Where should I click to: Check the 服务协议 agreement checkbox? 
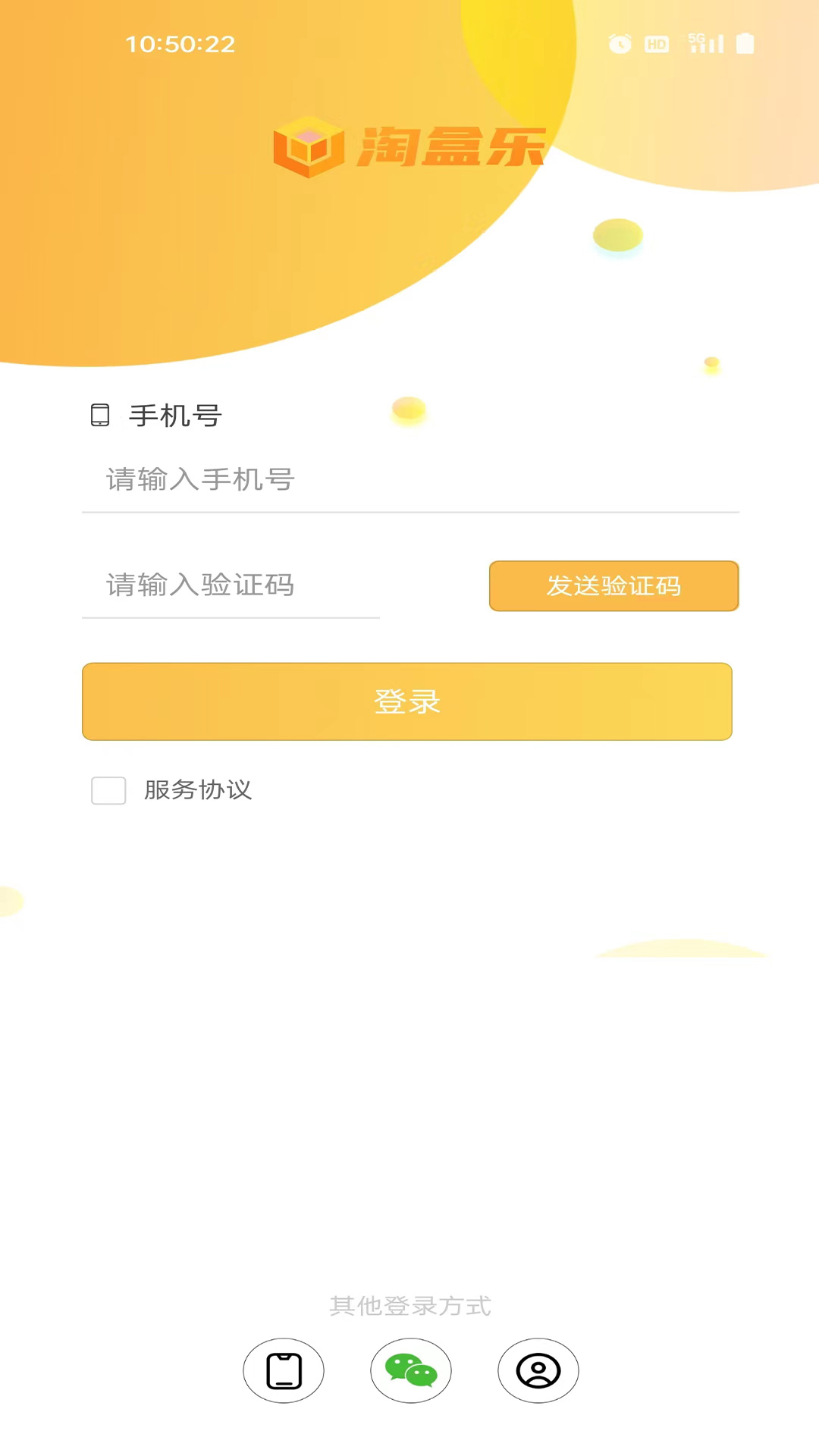point(108,790)
